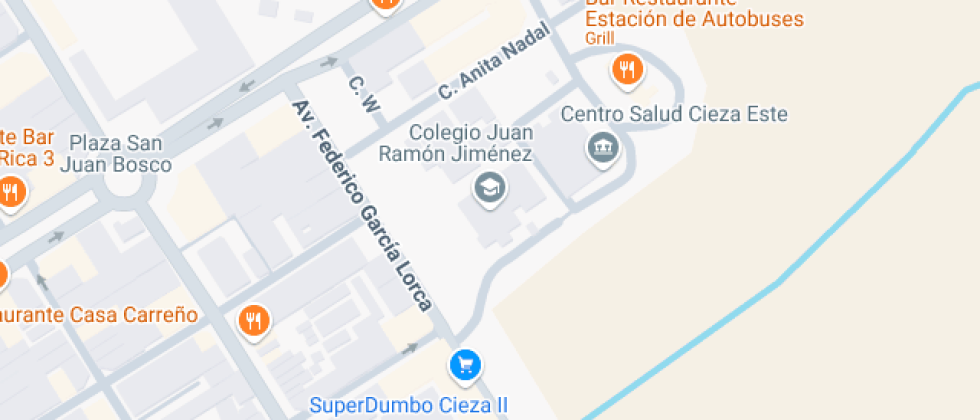This screenshot has width=980, height=420.
Task: Open the Estación de Autobuses Grill restaurant pin
Action: [x=627, y=69]
